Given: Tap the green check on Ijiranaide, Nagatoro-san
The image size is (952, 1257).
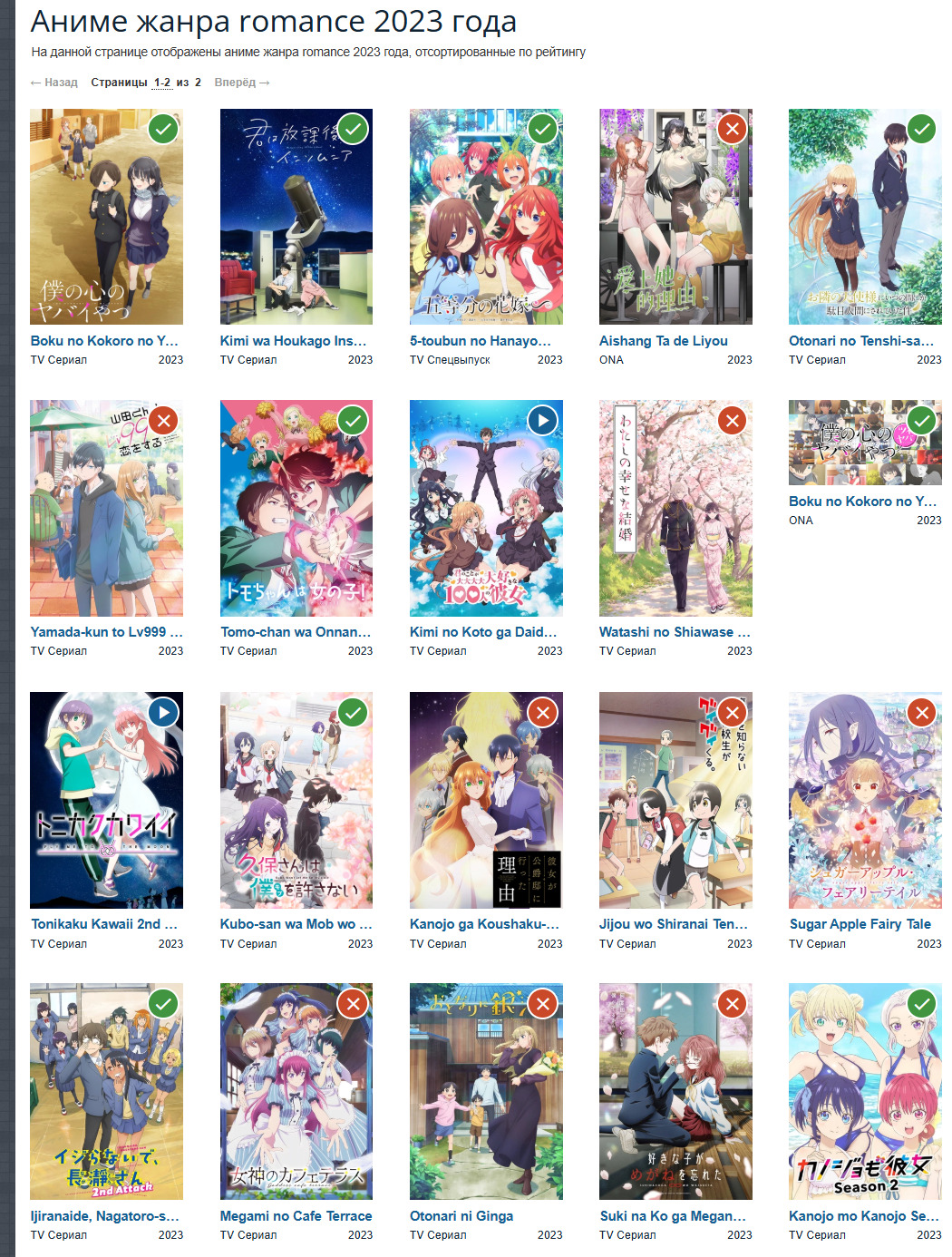Looking at the screenshot, I should click(x=163, y=1003).
